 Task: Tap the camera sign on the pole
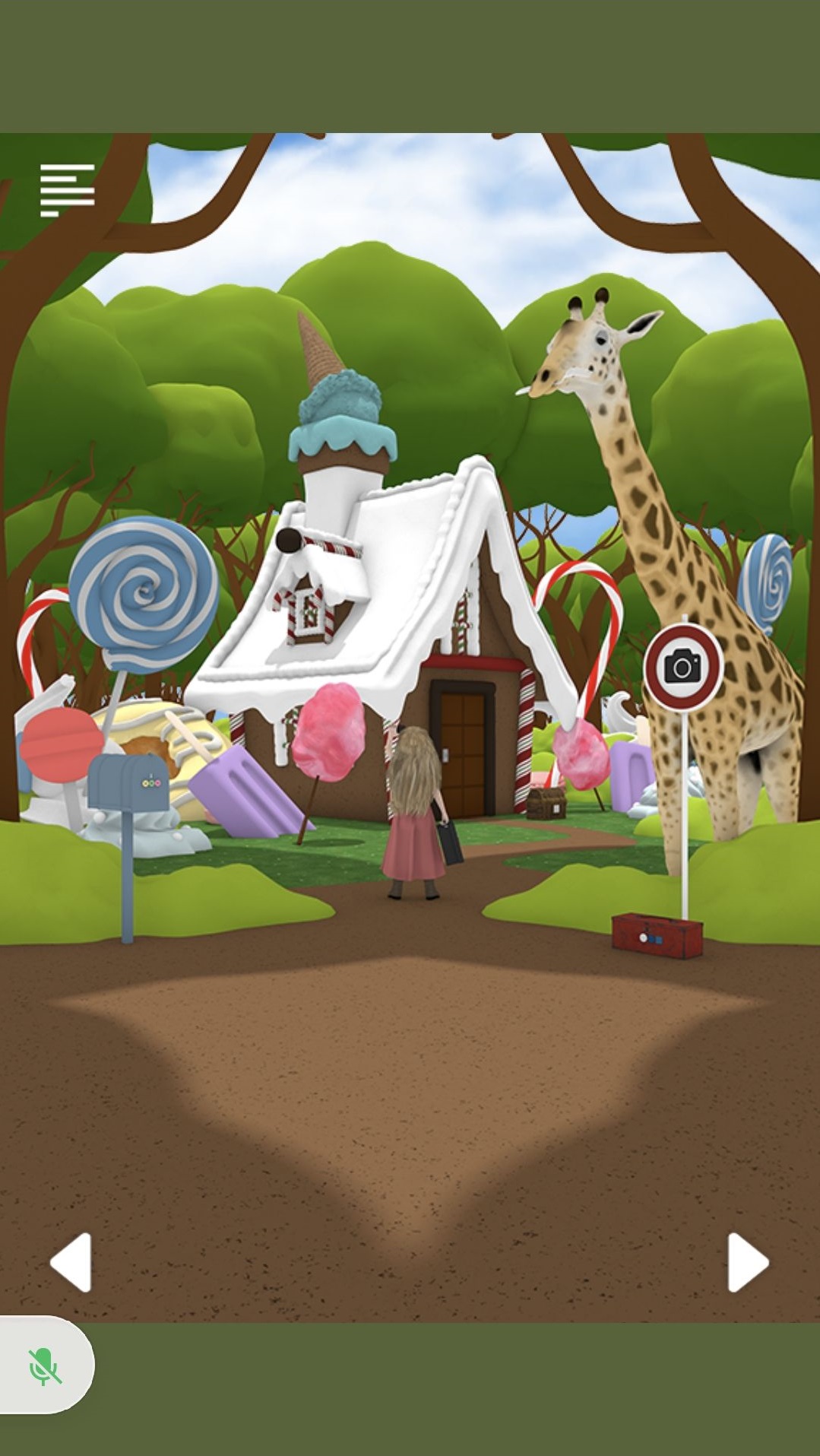[682, 668]
